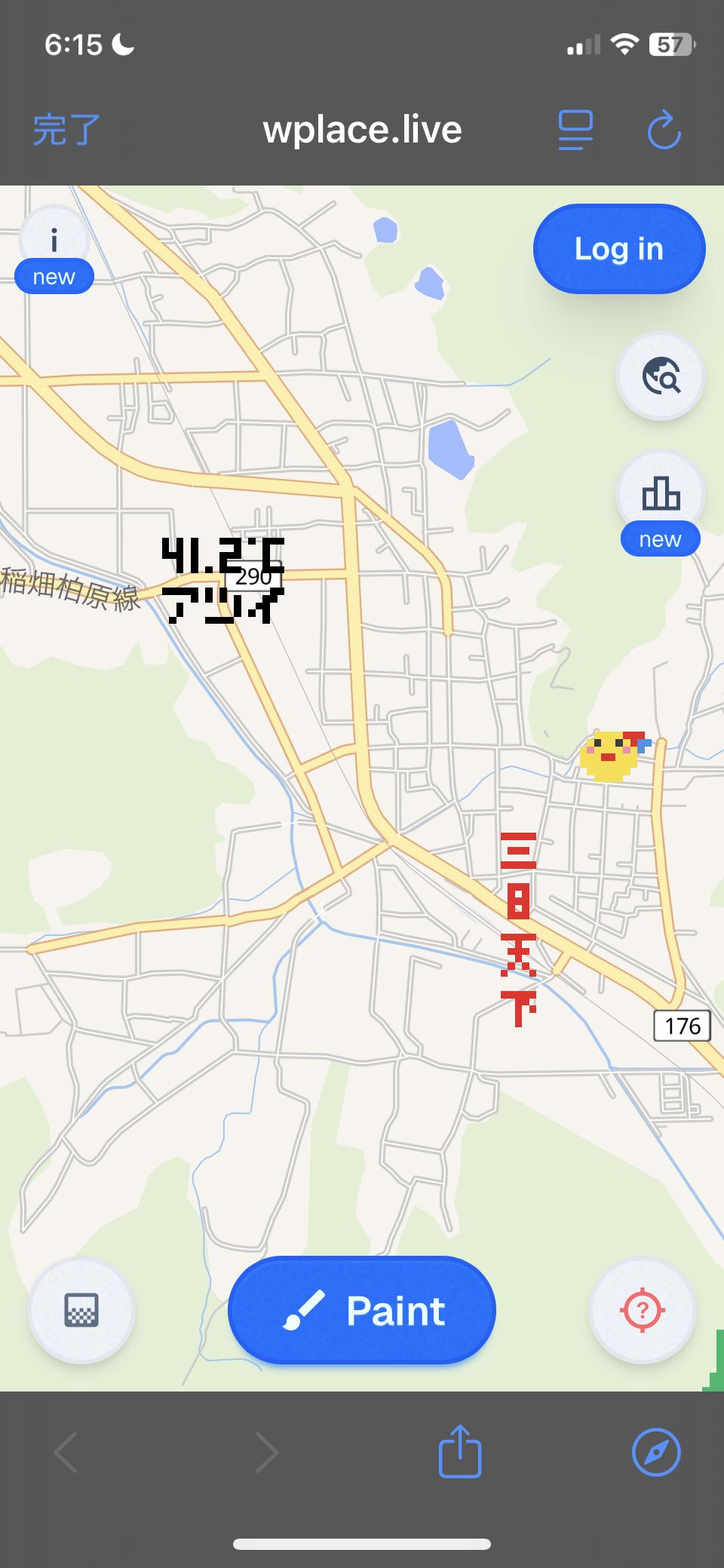This screenshot has height=1568, width=724.
Task: Tap the Log in button
Action: click(x=618, y=249)
